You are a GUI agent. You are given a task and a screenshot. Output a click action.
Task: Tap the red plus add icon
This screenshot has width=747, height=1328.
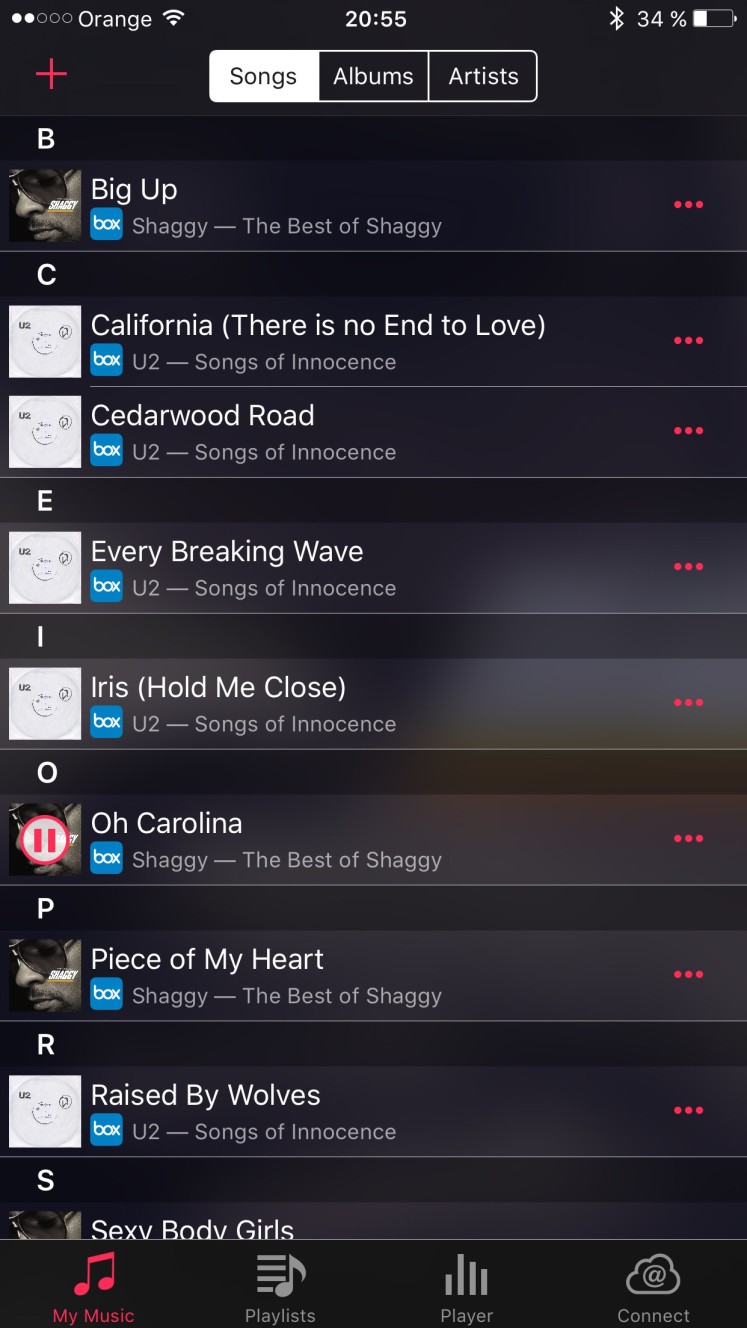click(x=51, y=74)
